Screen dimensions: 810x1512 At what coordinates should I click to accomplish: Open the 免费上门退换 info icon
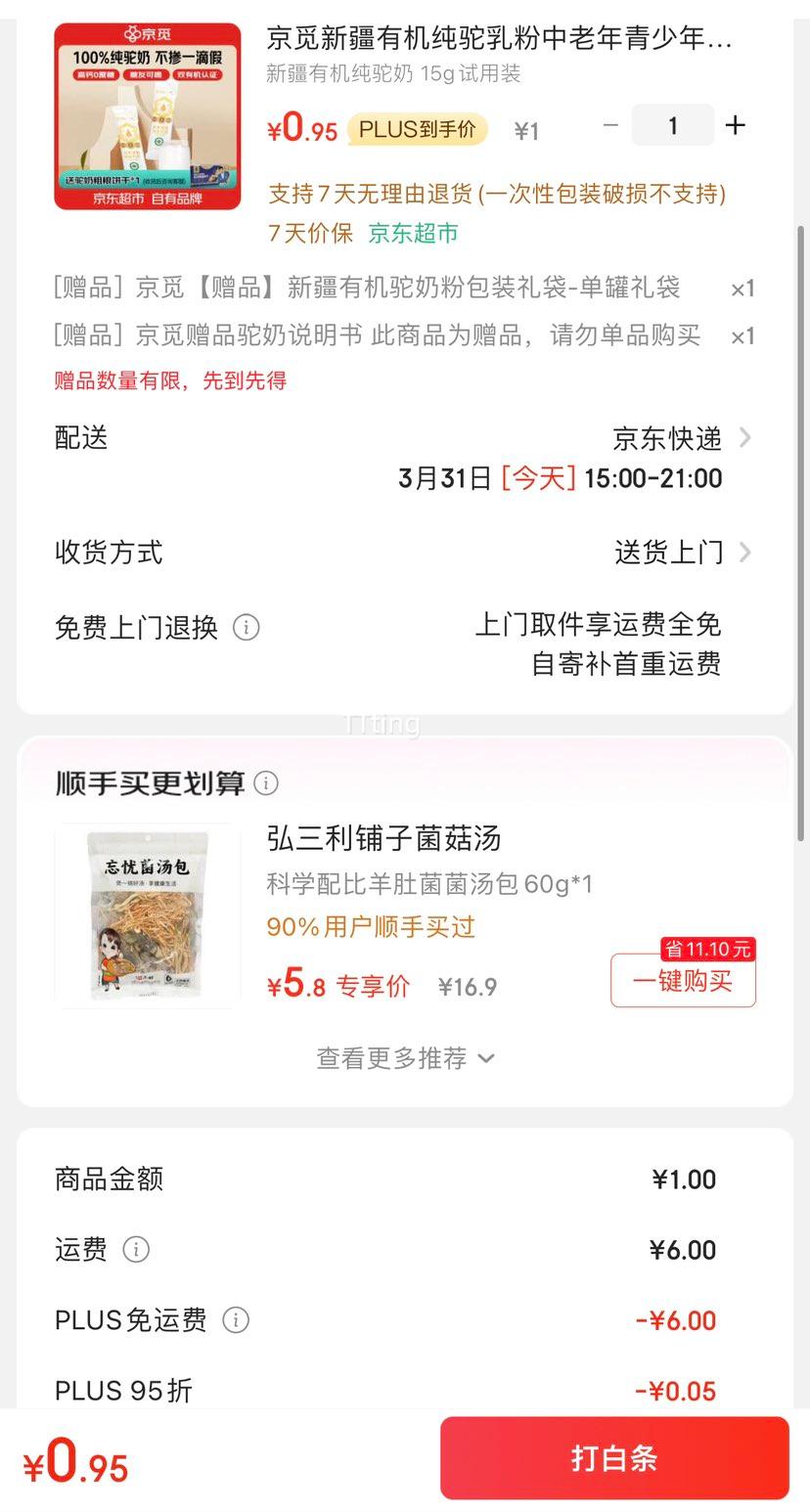(x=247, y=628)
